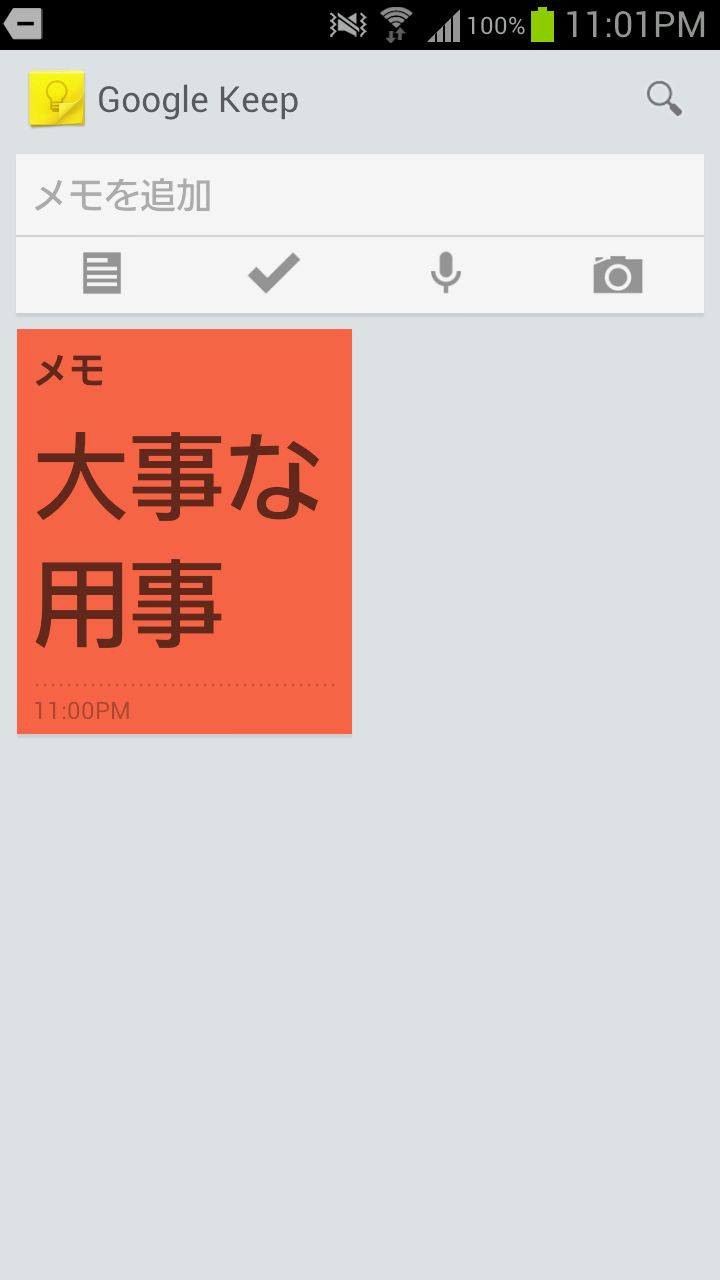
Task: Create a new checklist note
Action: pos(274,273)
